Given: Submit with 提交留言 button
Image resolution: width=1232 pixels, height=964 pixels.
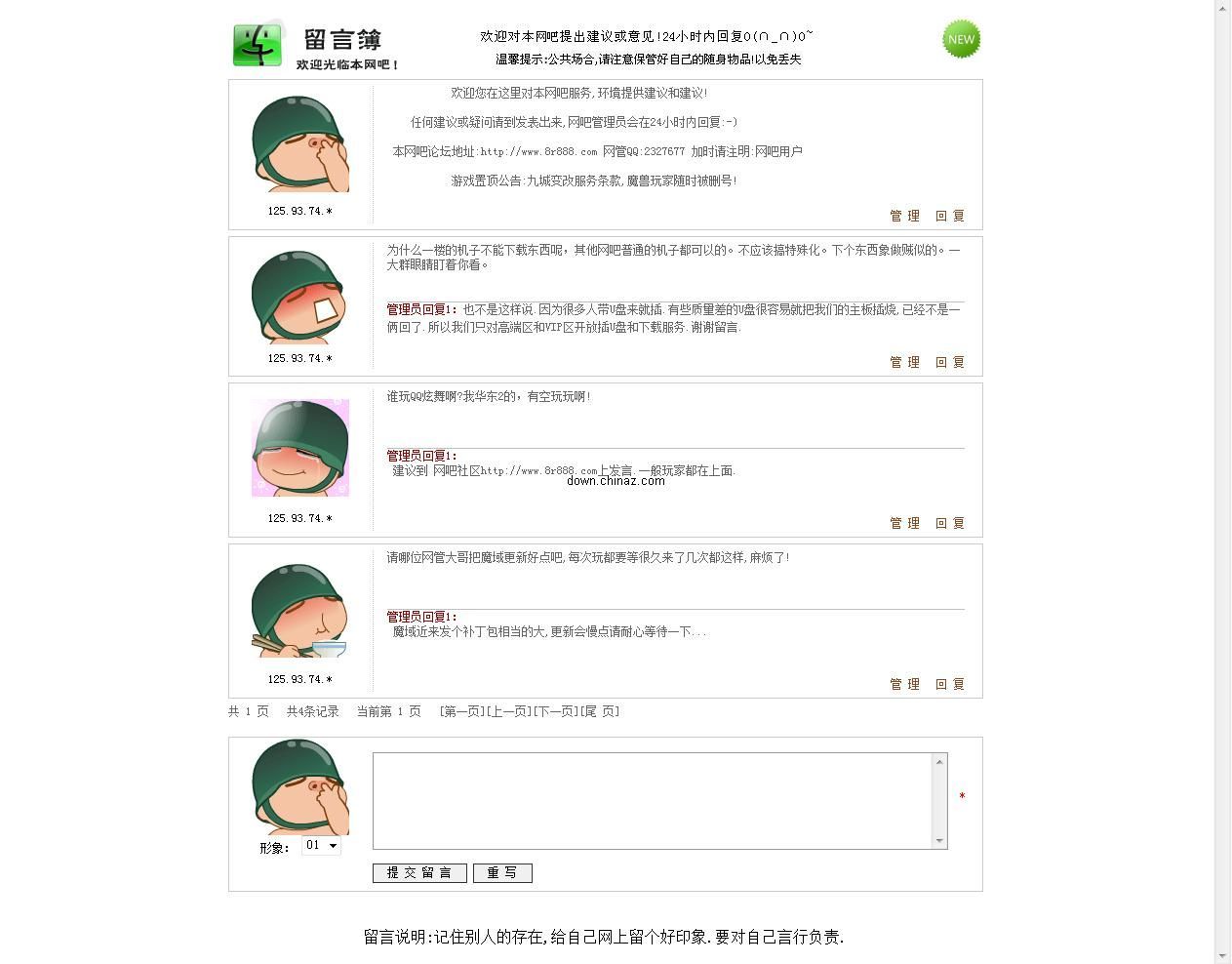Looking at the screenshot, I should [x=419, y=873].
